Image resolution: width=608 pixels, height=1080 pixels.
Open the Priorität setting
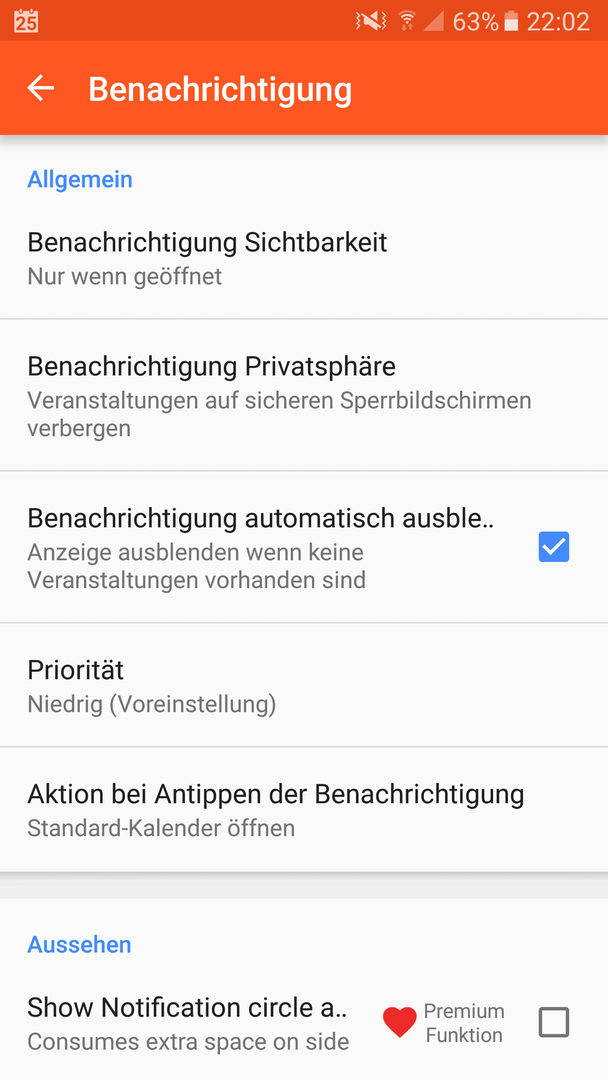304,685
